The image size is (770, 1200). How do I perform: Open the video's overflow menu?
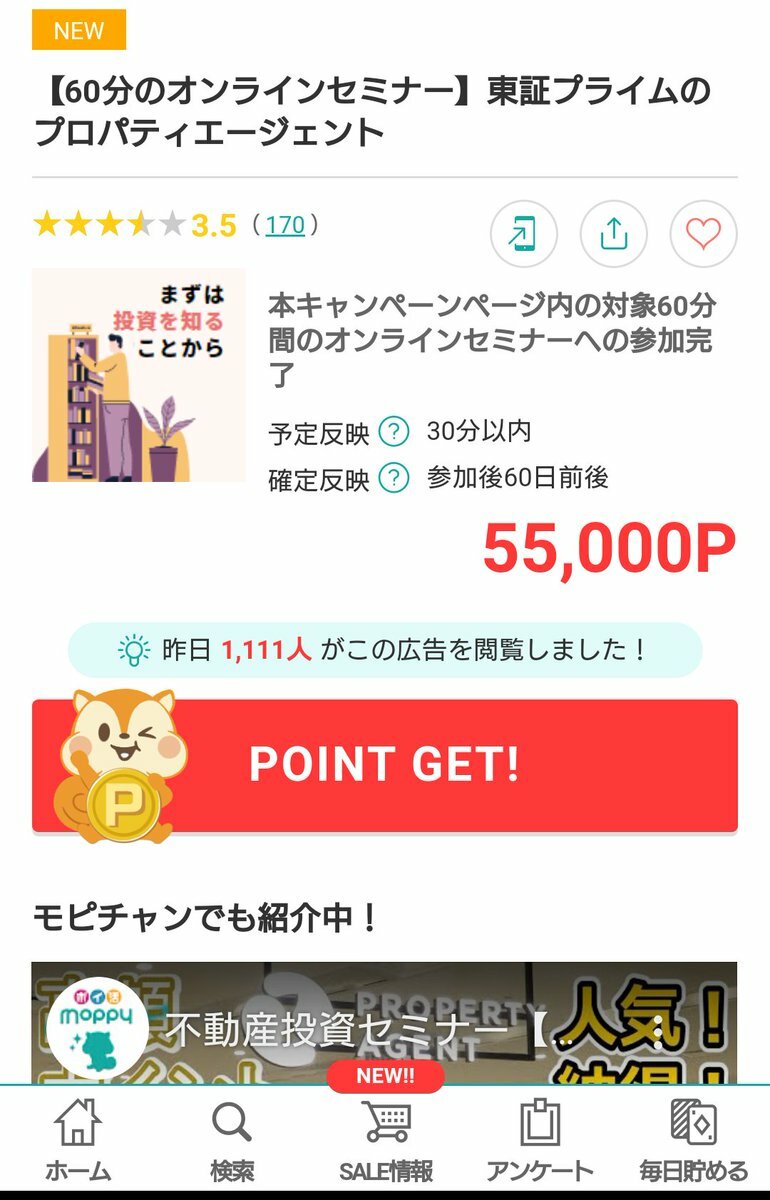click(657, 1030)
